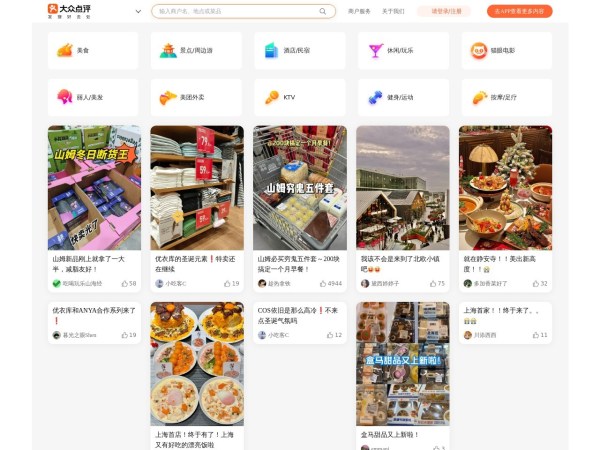Open the 关于我们 link
Image resolution: width=600 pixels, height=450 pixels.
point(393,12)
